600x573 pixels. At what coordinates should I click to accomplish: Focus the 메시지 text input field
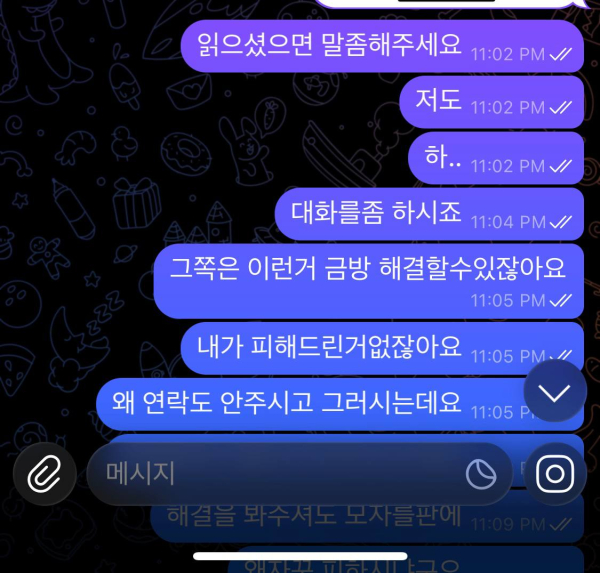[270, 473]
